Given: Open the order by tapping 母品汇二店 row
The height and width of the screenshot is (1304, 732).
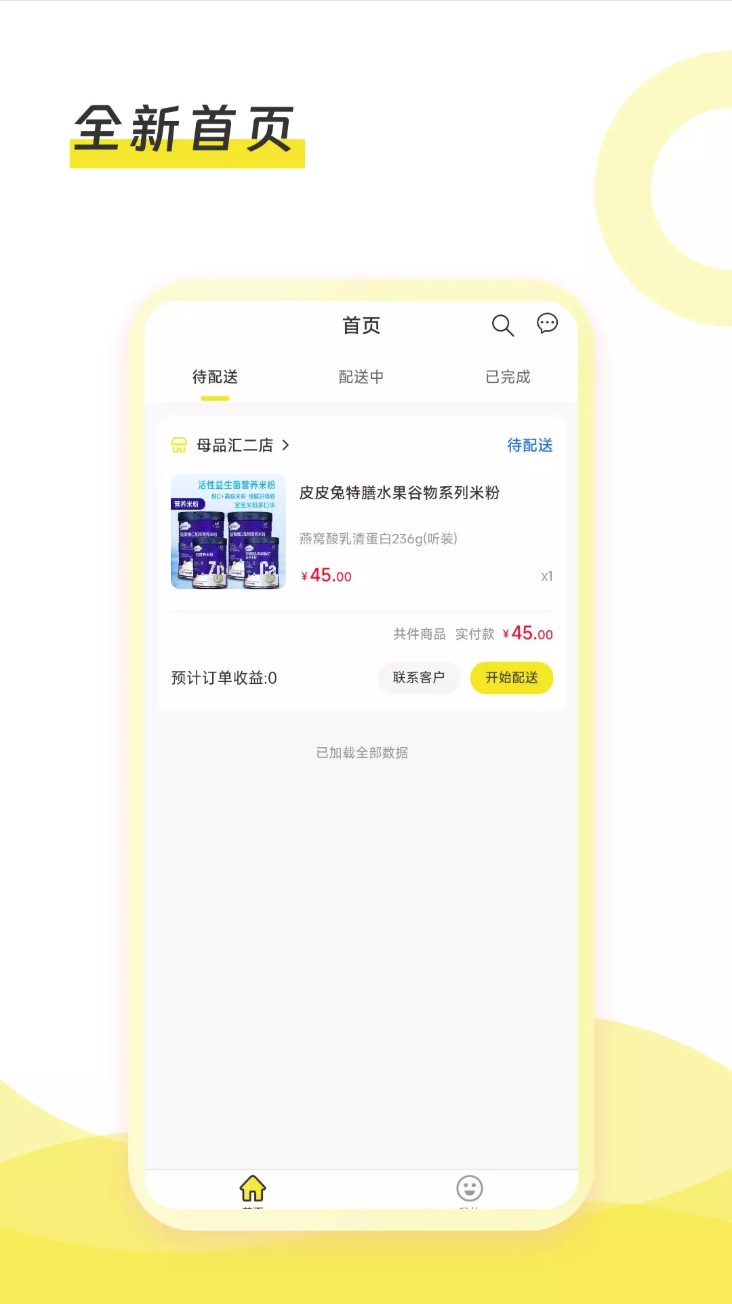Looking at the screenshot, I should coord(235,444).
